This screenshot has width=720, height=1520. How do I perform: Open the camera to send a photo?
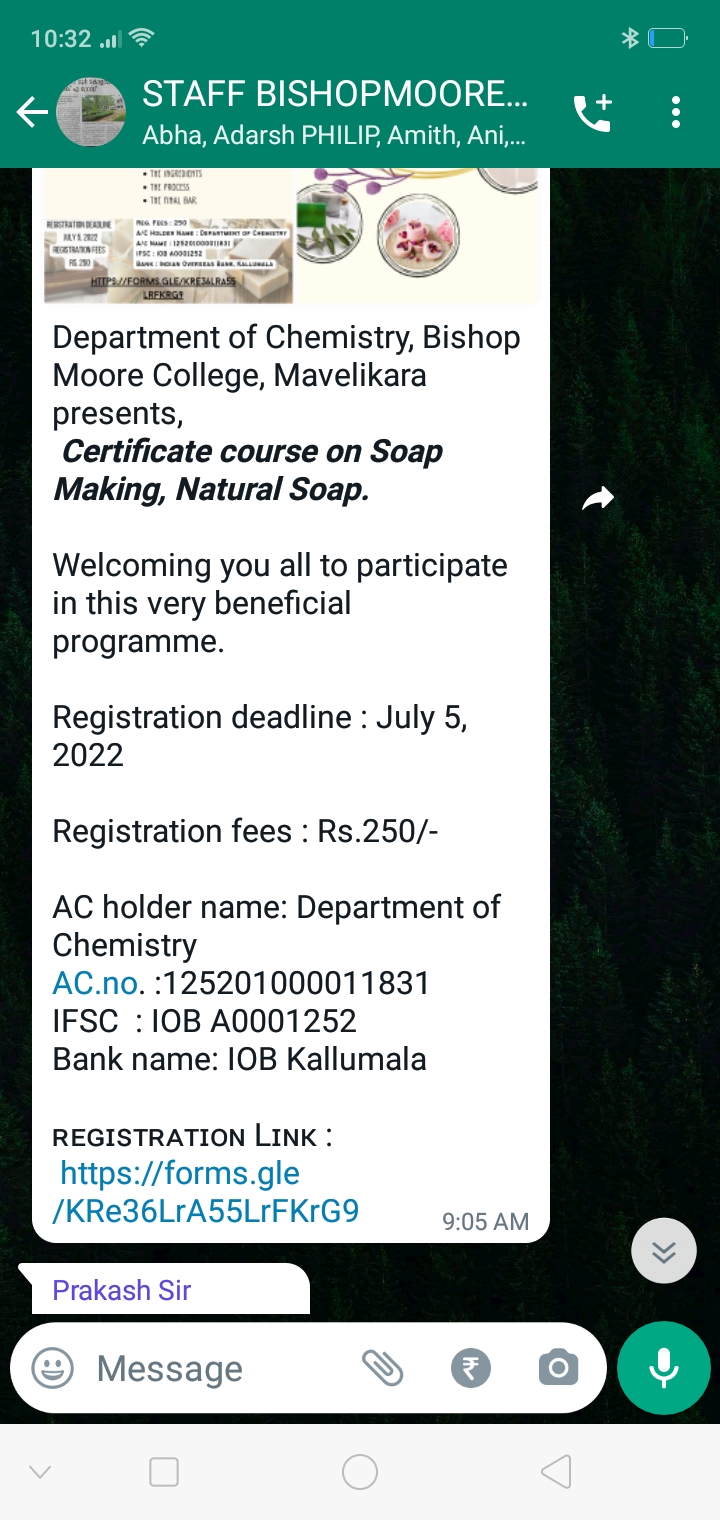[x=558, y=1368]
